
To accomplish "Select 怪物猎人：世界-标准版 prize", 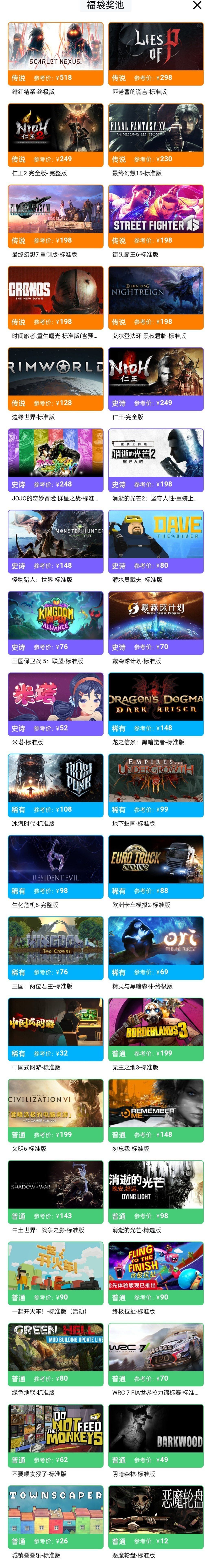I will (x=56, y=542).
